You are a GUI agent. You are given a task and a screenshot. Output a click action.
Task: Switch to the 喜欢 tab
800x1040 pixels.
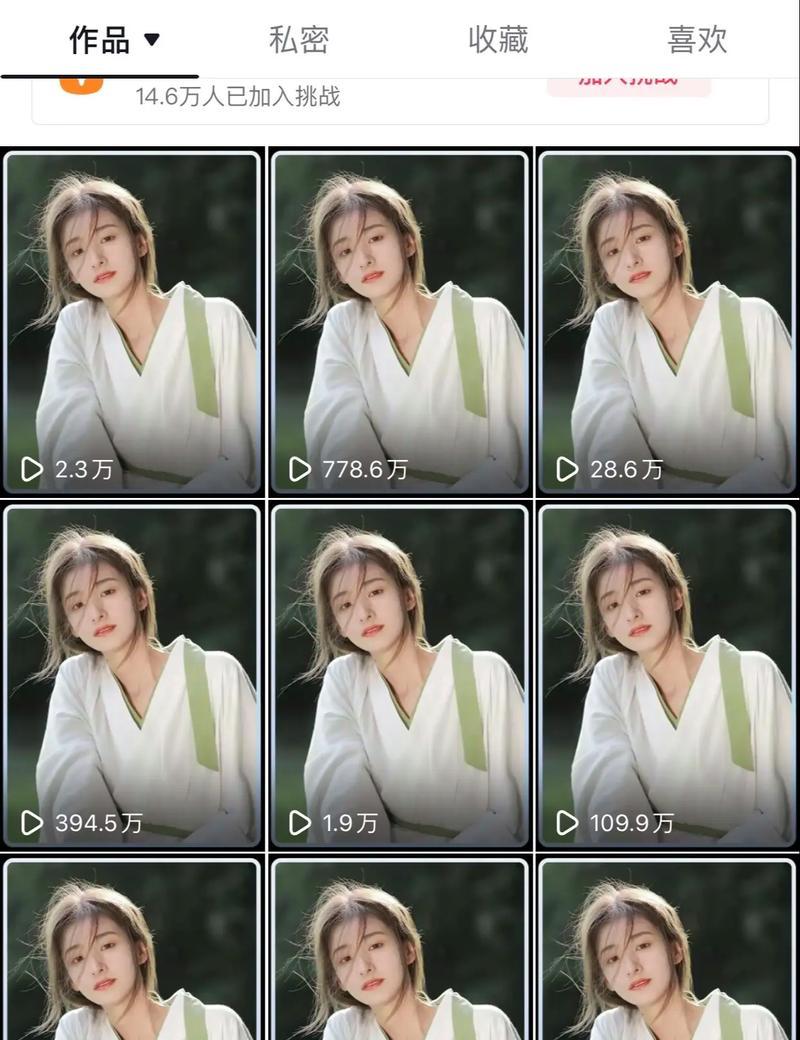697,40
